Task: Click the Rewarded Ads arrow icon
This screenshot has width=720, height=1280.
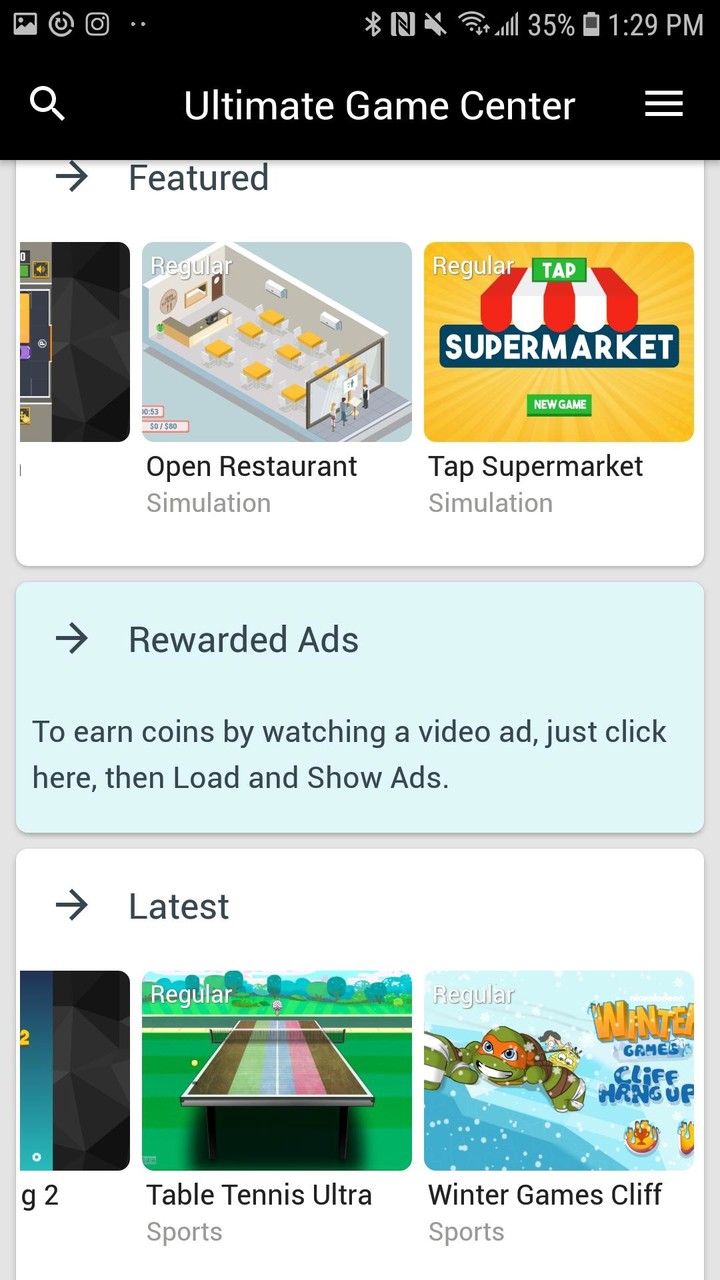Action: (72, 639)
